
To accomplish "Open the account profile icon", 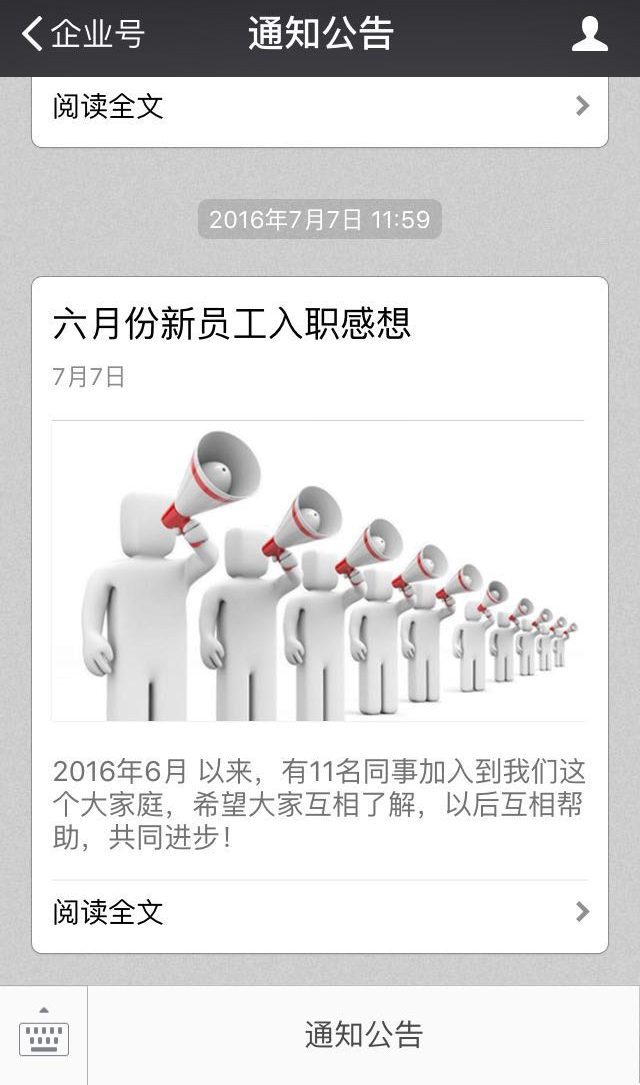I will tap(589, 35).
